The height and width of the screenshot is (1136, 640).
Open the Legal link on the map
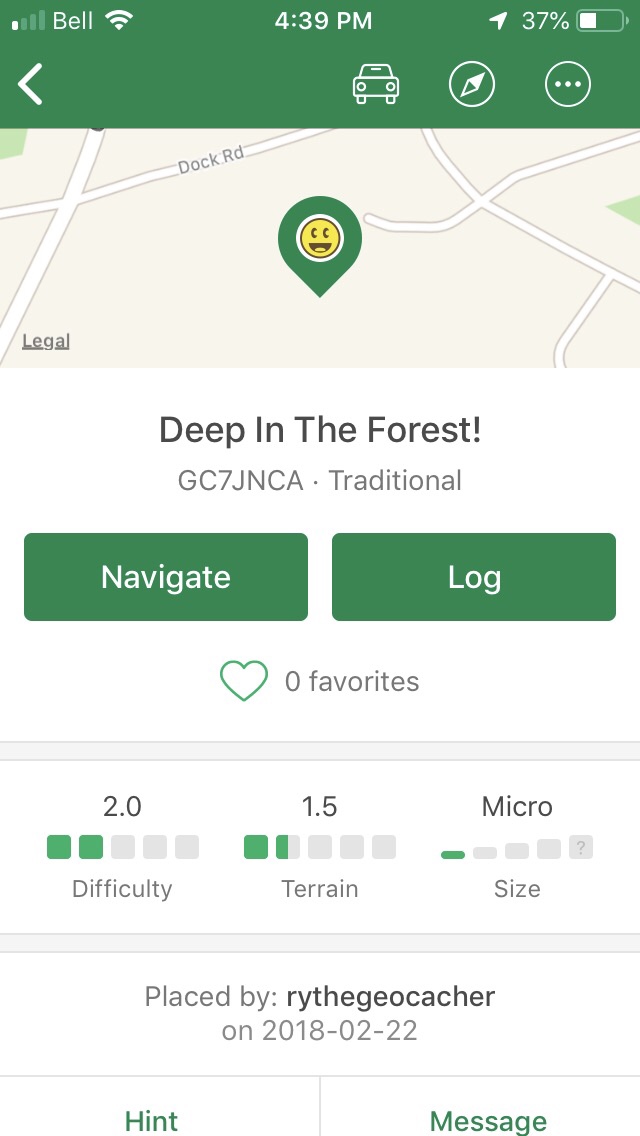pos(46,341)
